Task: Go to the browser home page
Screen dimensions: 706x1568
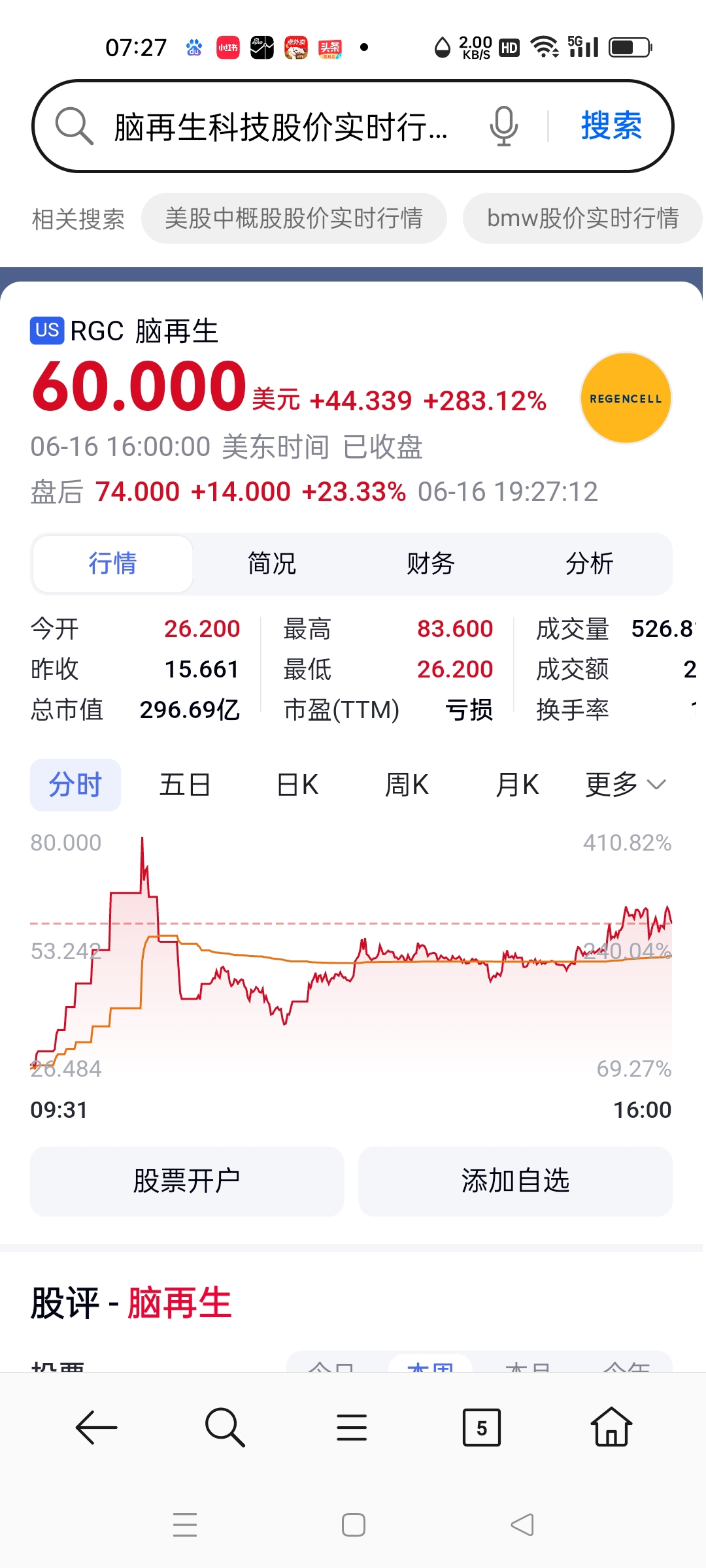Action: tap(611, 1428)
